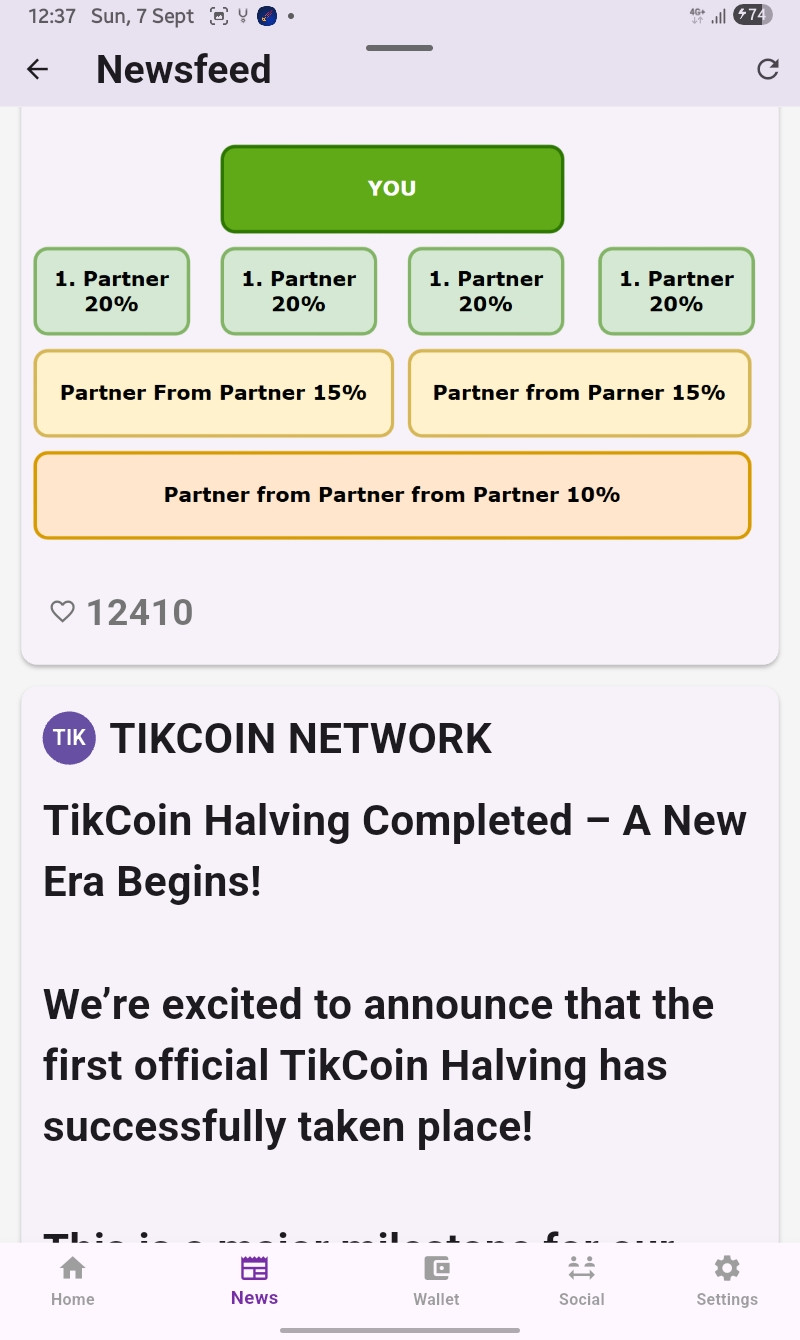Go back from the Newsfeed
This screenshot has width=800, height=1340.
tap(37, 69)
